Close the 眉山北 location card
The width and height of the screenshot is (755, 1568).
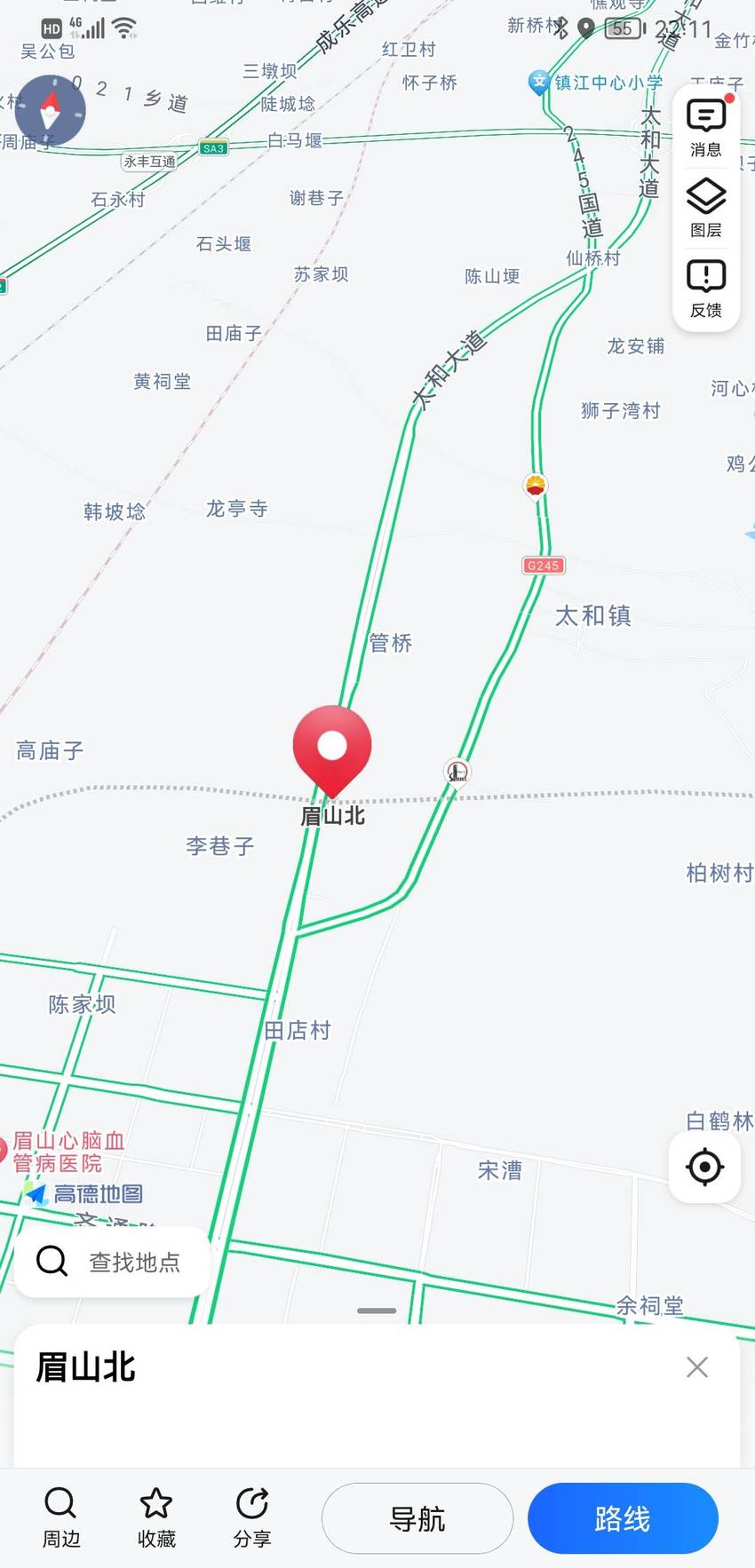(697, 1366)
